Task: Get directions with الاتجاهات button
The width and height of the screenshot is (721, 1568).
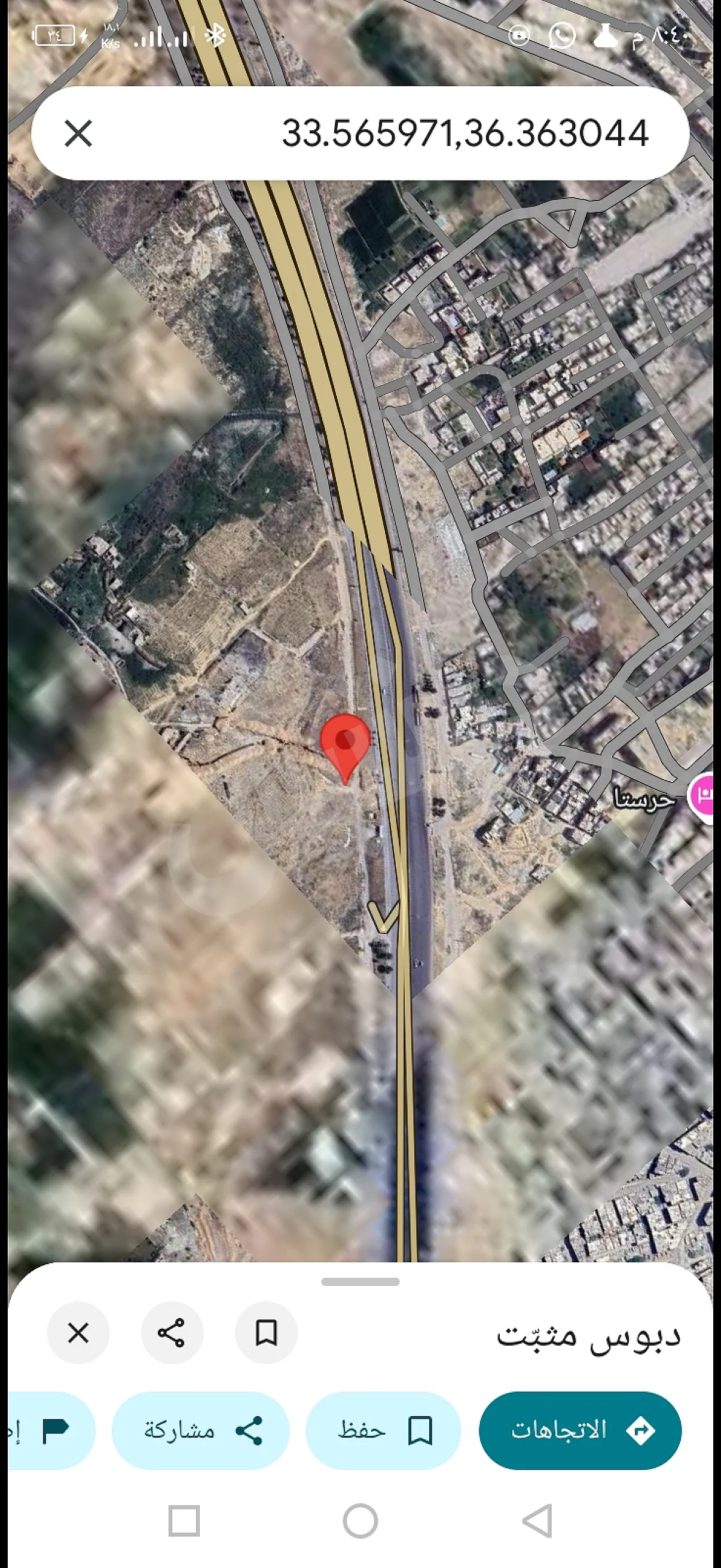Action: tap(580, 1430)
